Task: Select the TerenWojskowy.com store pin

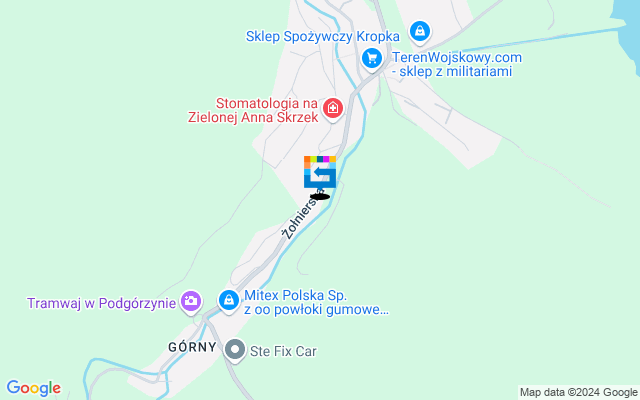Action: [x=372, y=58]
